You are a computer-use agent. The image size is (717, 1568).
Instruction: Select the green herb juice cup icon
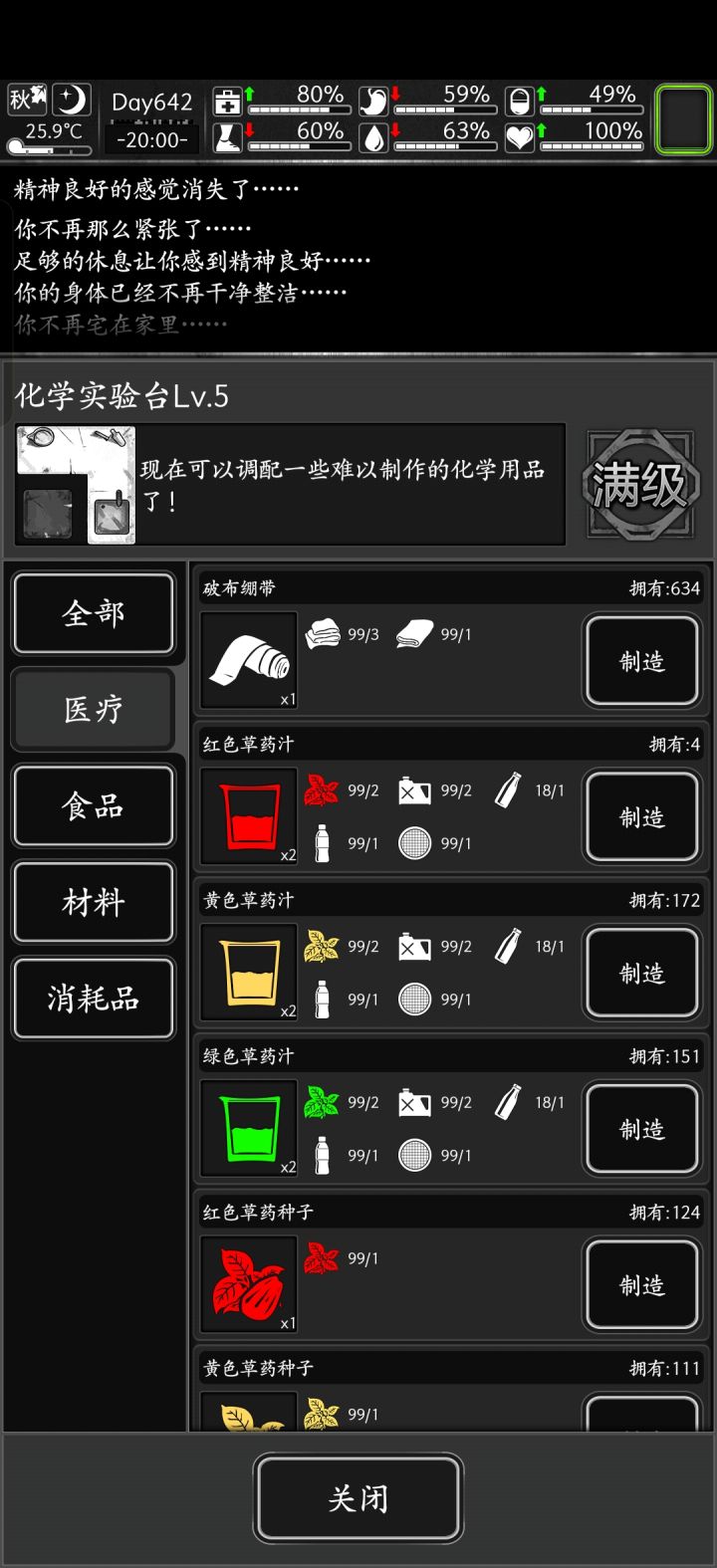[x=247, y=1128]
